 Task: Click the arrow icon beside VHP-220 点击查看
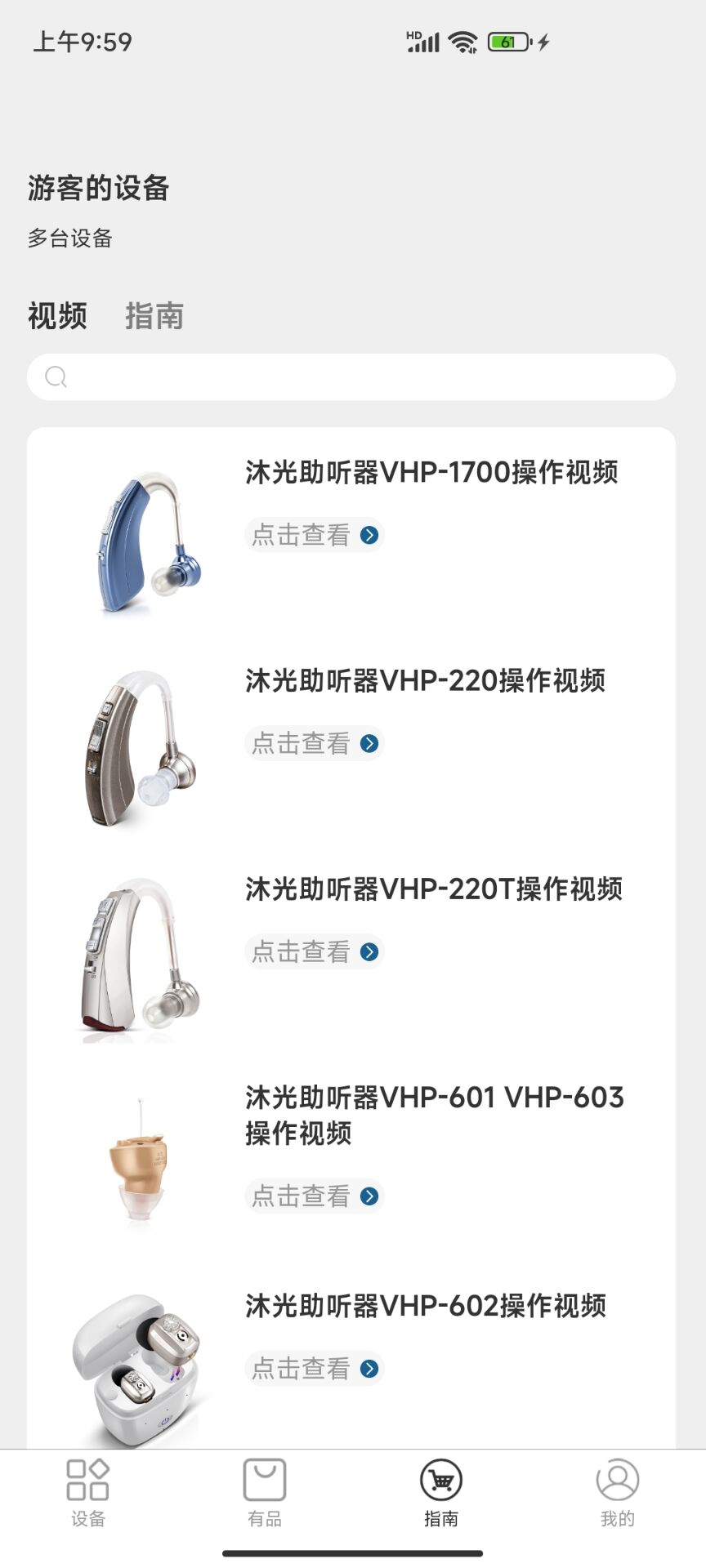pos(369,743)
